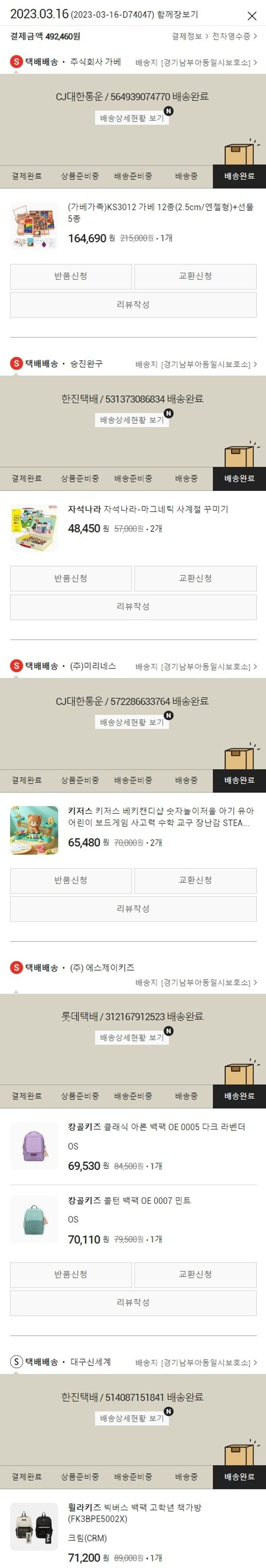Request return for 키저스 숫자놀이저울

71,880
